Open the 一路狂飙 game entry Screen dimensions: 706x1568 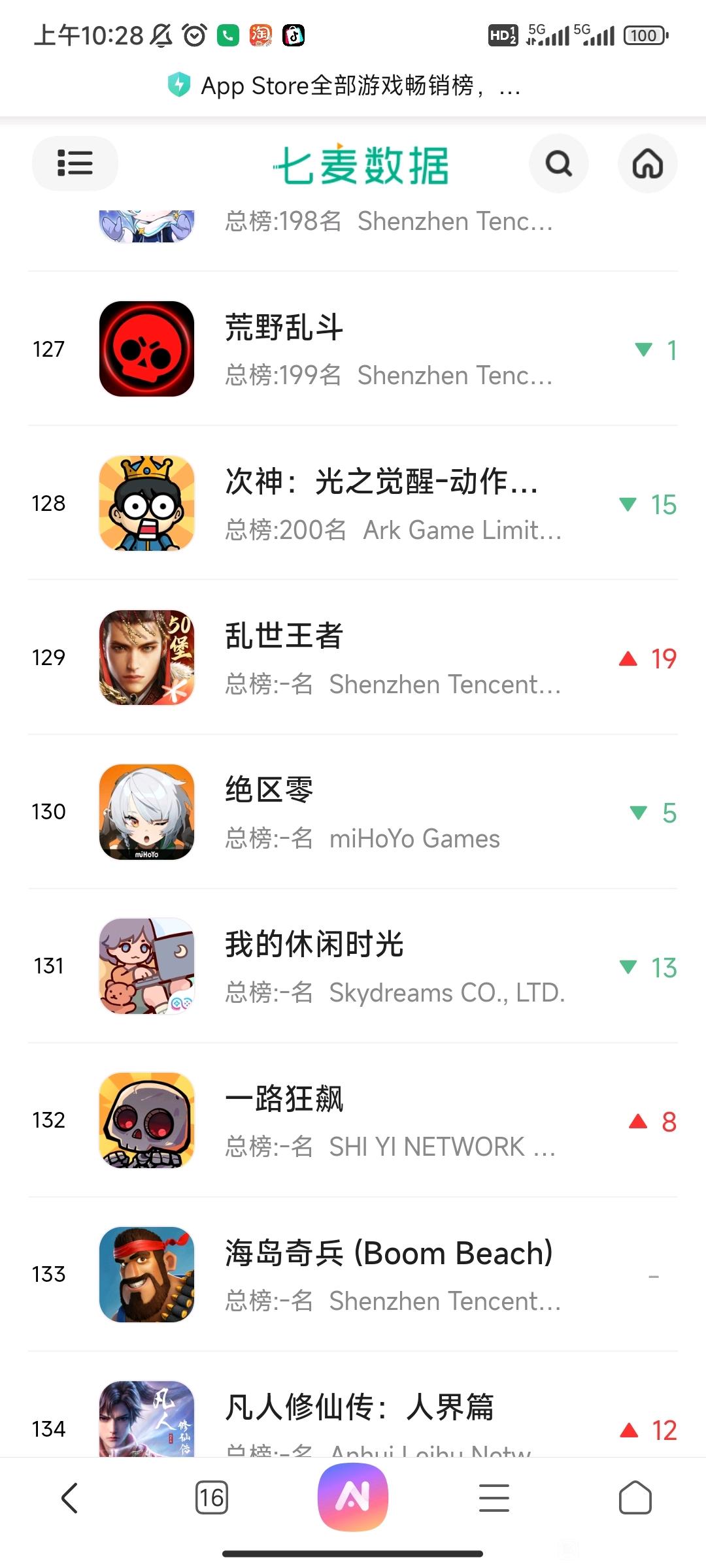(353, 1120)
